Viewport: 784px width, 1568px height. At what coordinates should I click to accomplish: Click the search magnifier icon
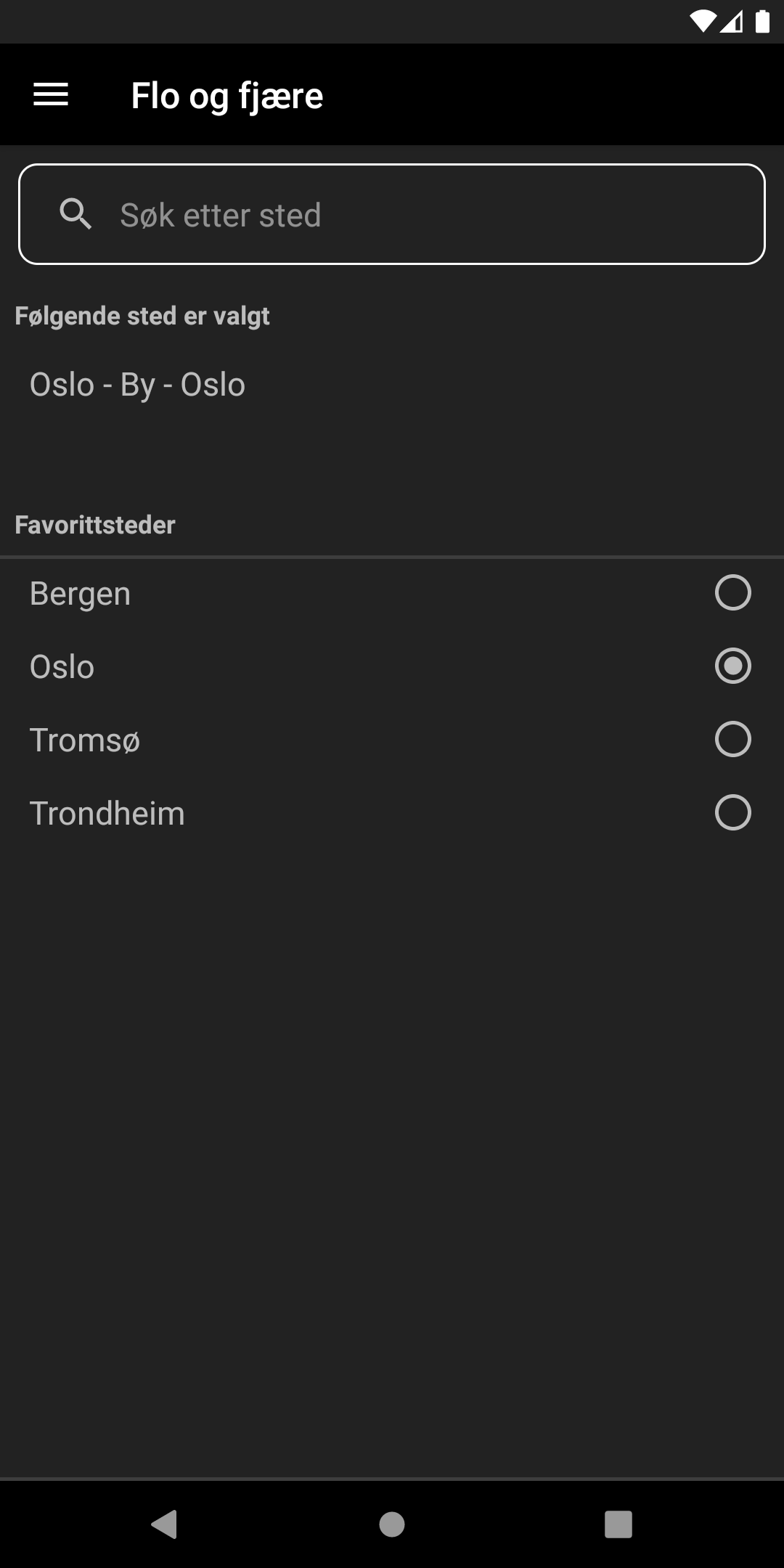tap(76, 213)
